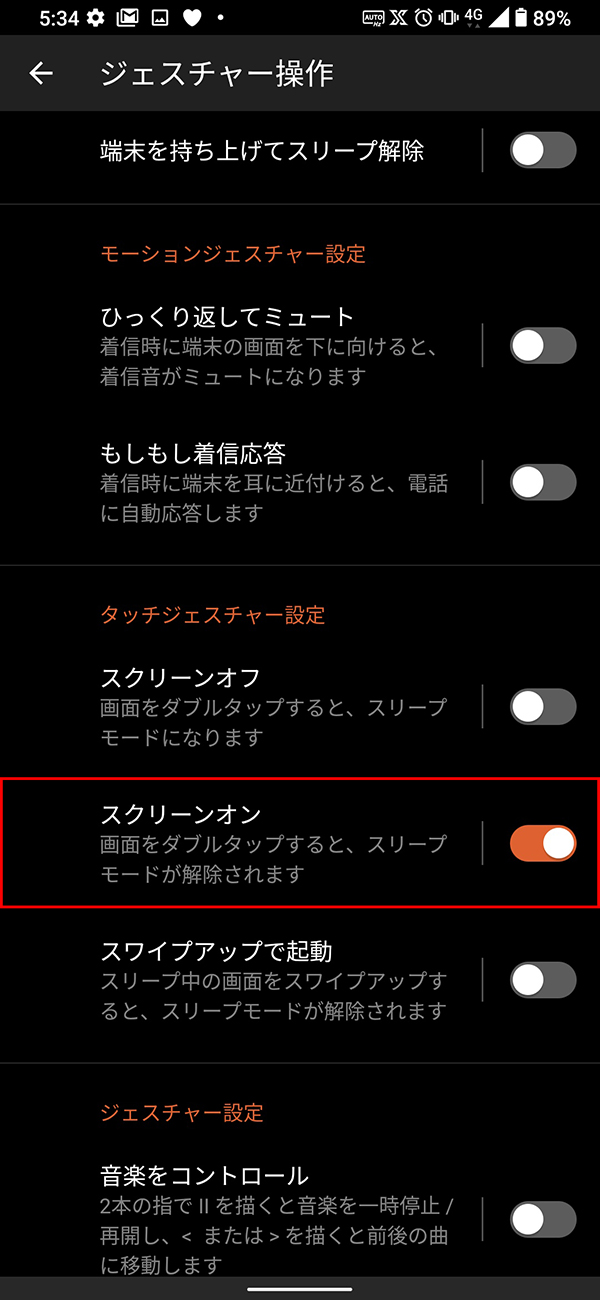Go back using the top-left arrow

(x=41, y=73)
